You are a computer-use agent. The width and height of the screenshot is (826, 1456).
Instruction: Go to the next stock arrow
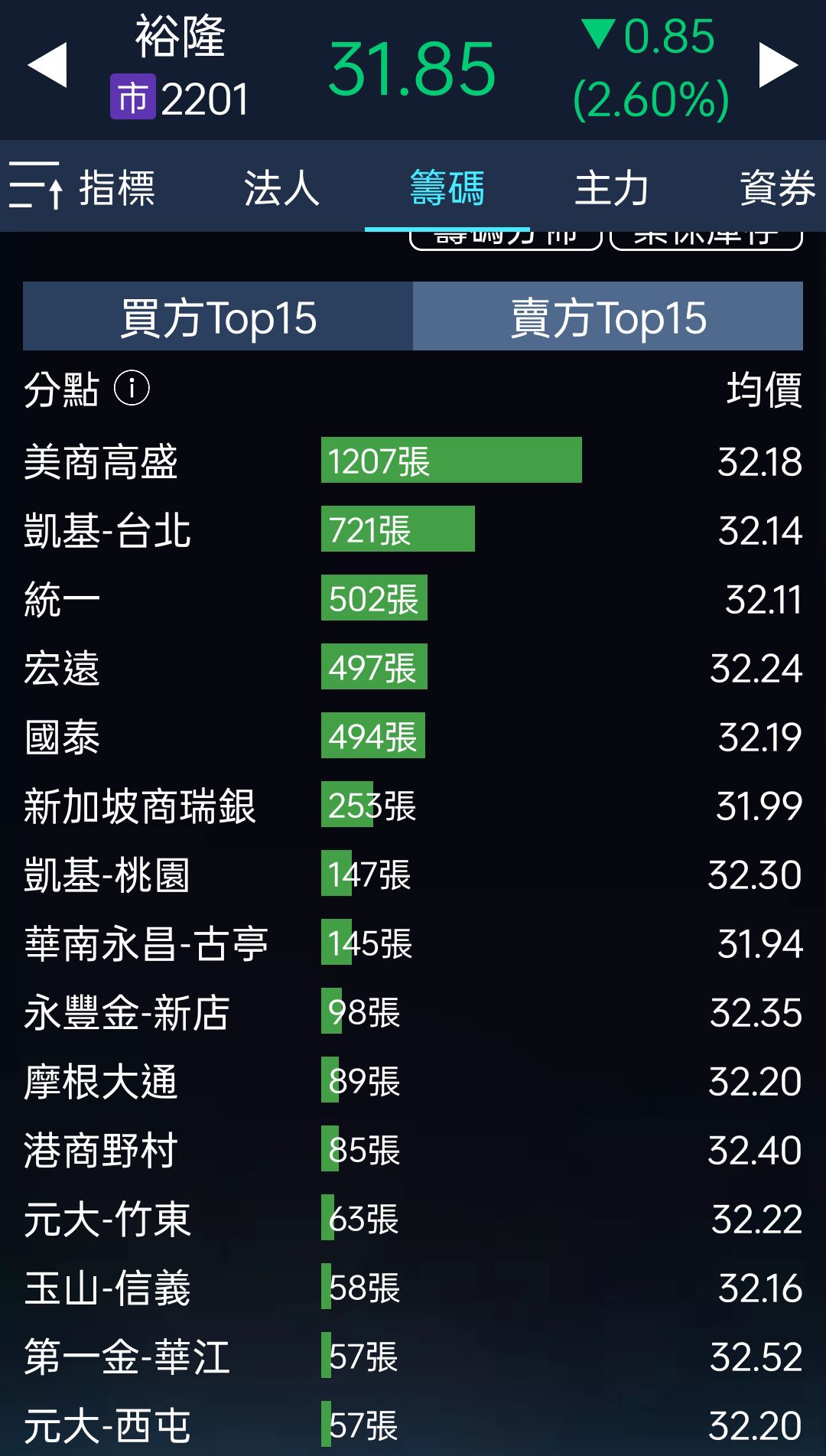tap(779, 66)
